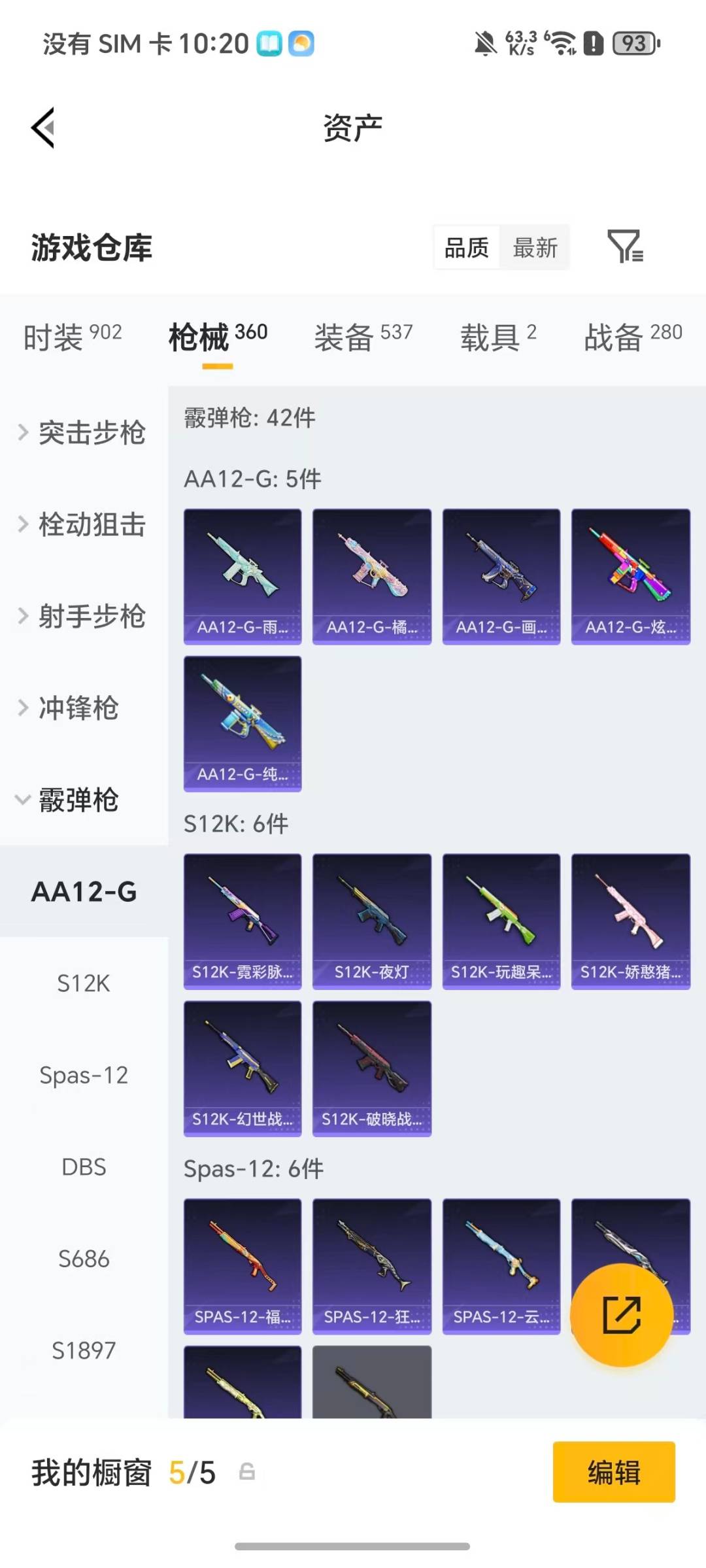The width and height of the screenshot is (706, 1568).
Task: Switch to the 战备 tab
Action: pyautogui.click(x=632, y=337)
